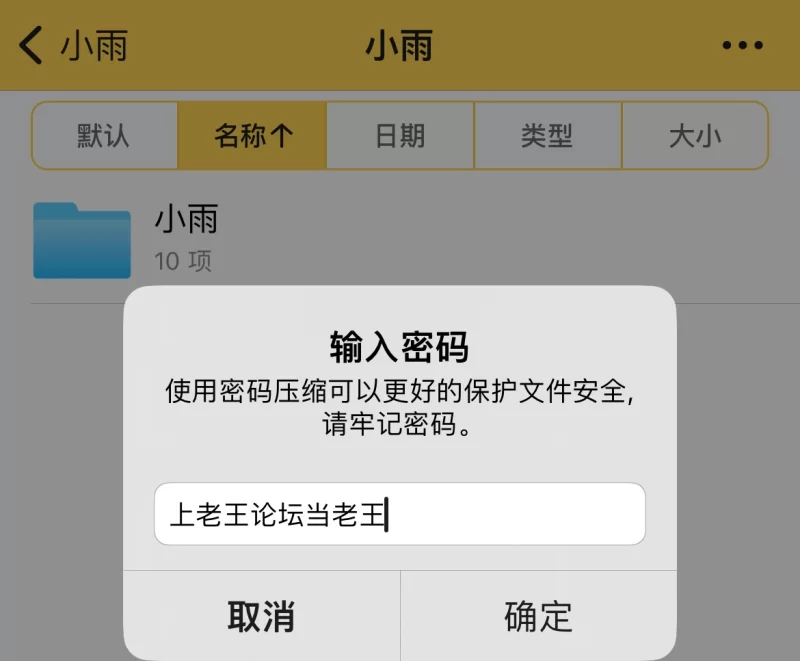Sort files by 类型
The height and width of the screenshot is (661, 800).
[x=547, y=136]
